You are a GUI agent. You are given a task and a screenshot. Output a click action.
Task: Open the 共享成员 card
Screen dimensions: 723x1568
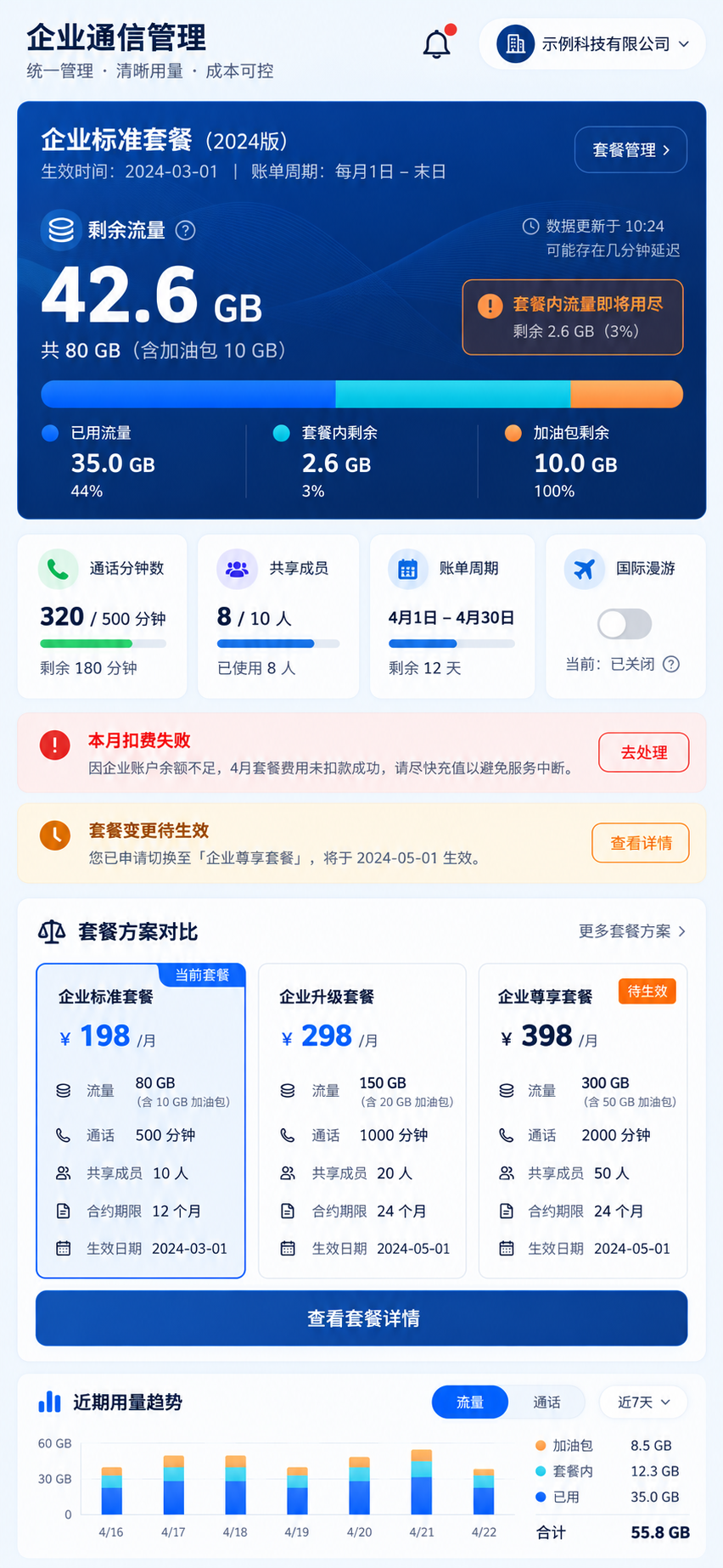tap(278, 616)
